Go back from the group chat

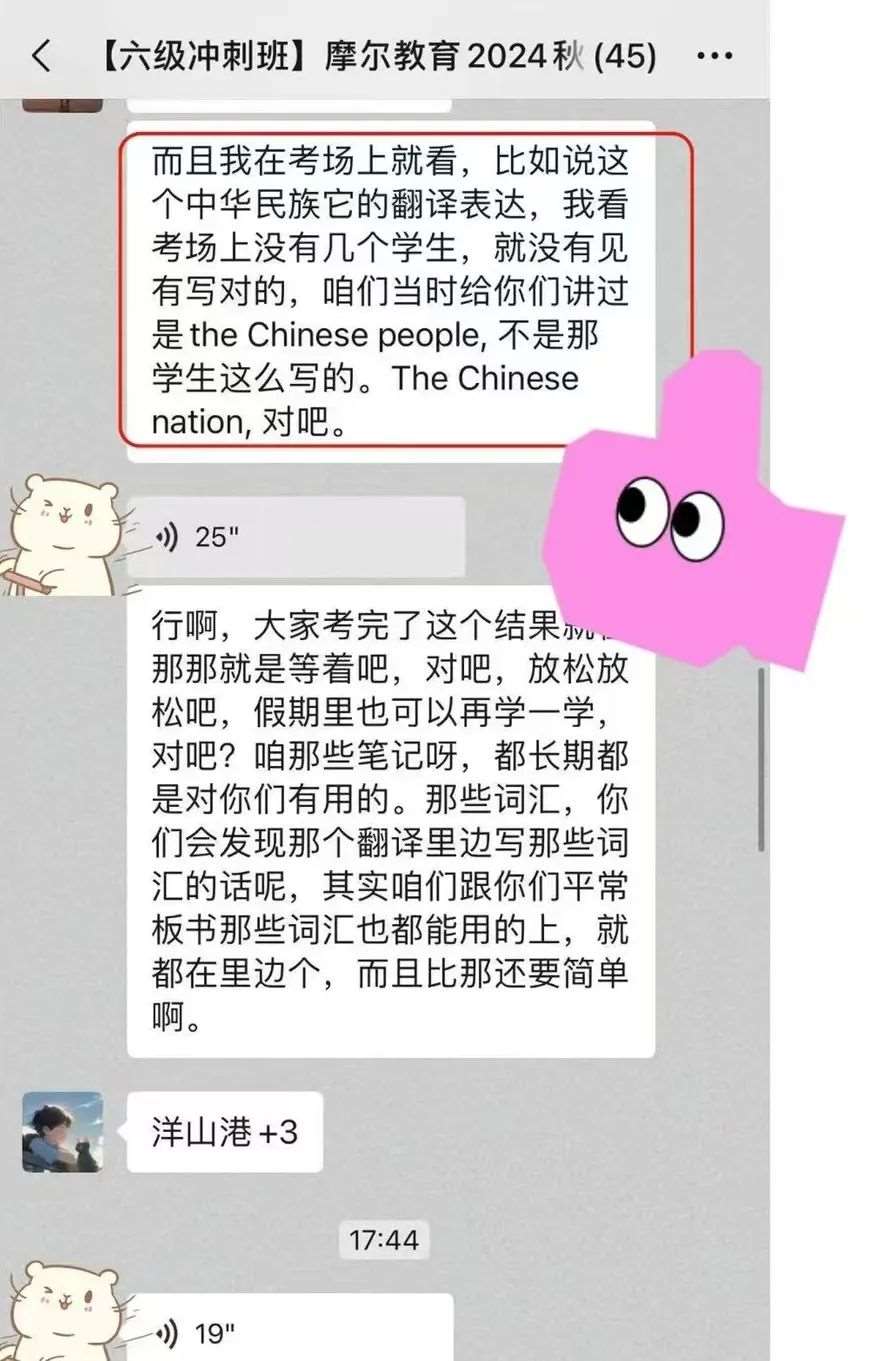(x=41, y=57)
